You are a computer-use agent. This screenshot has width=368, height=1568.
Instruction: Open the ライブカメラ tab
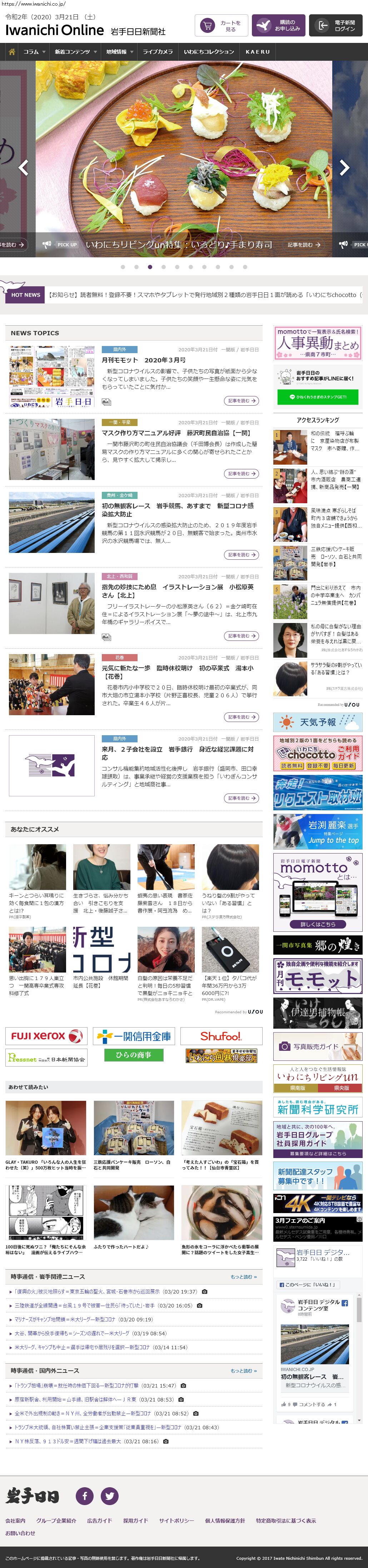[x=158, y=52]
